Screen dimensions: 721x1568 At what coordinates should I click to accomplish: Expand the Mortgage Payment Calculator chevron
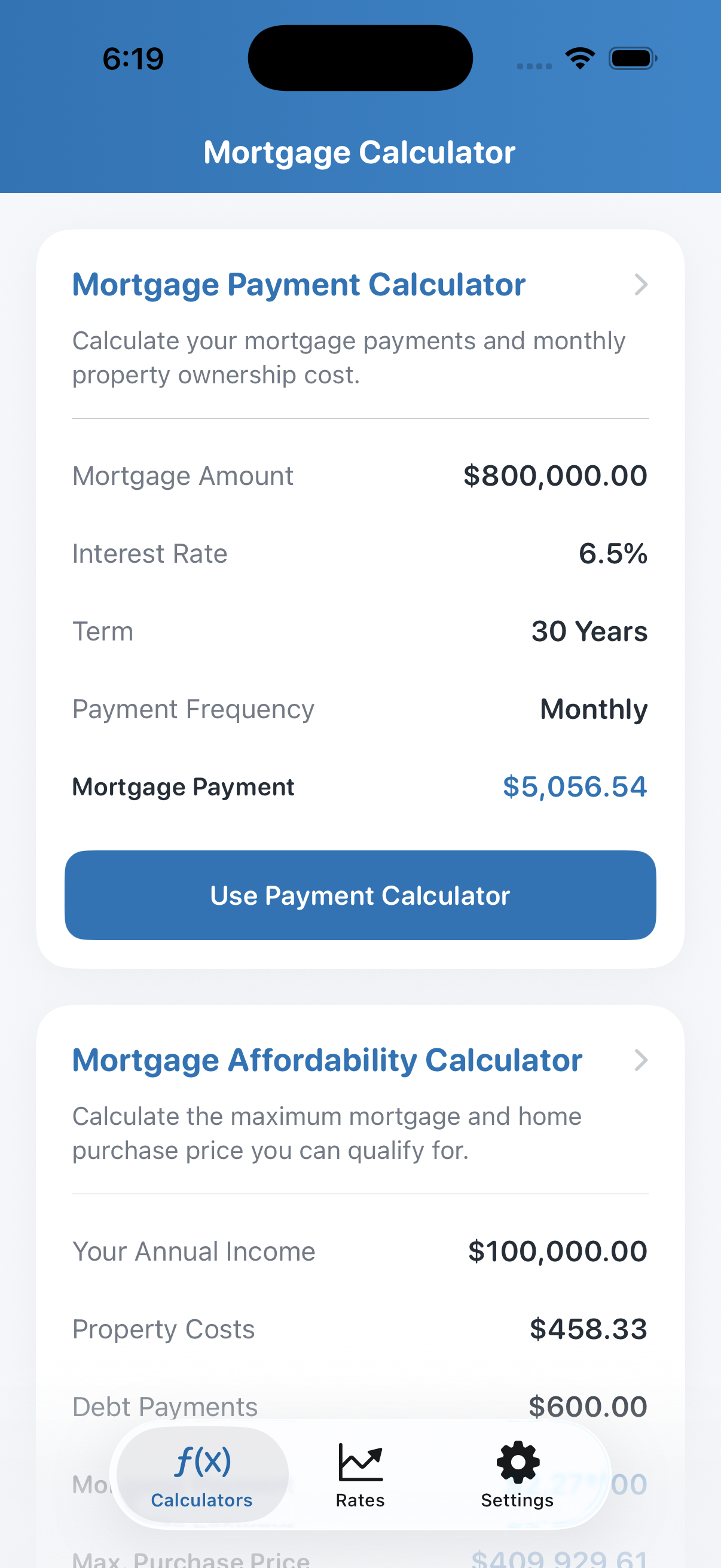pos(641,284)
